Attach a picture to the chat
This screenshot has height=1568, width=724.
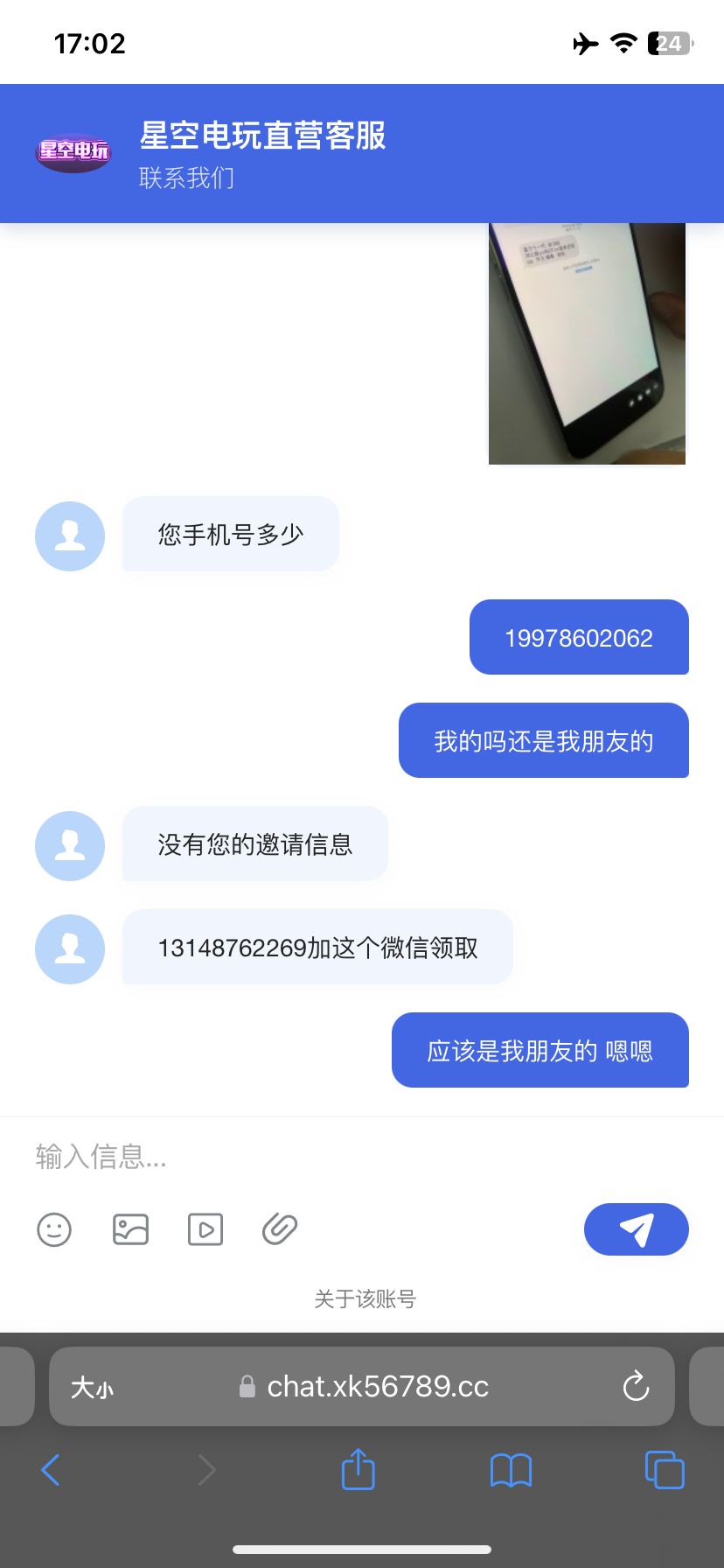coord(130,1229)
